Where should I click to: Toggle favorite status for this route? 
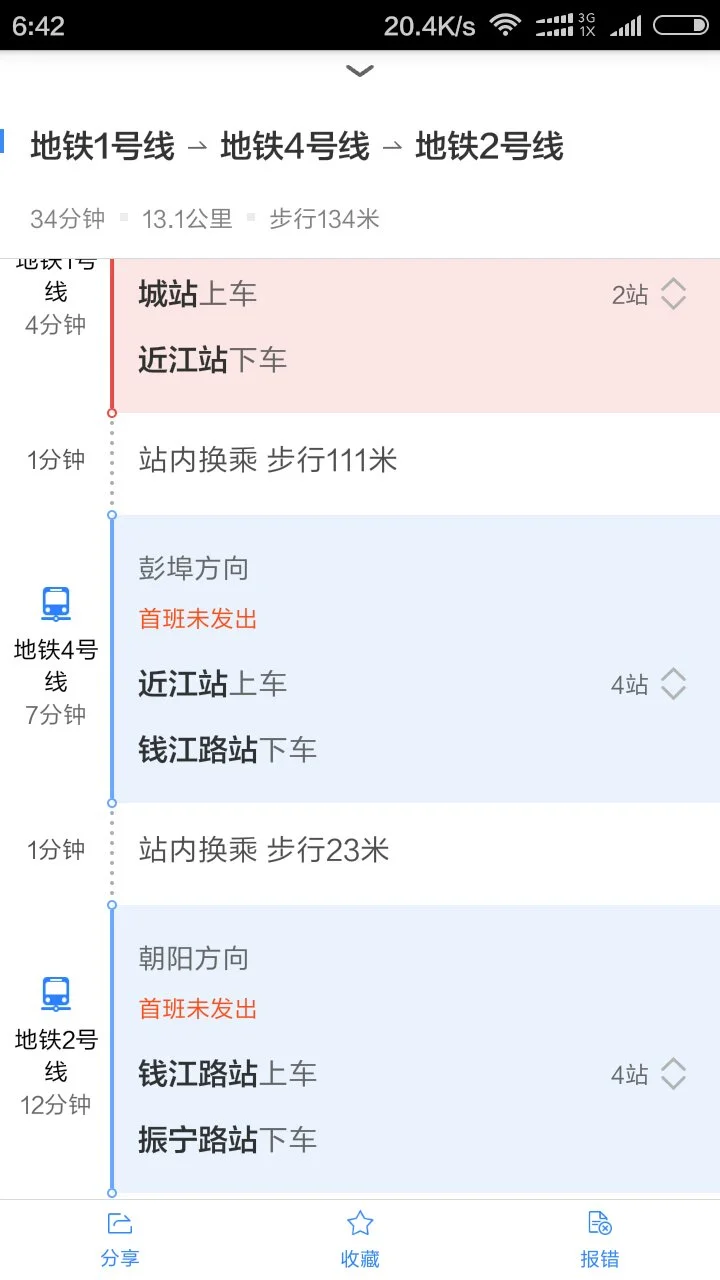point(360,1237)
